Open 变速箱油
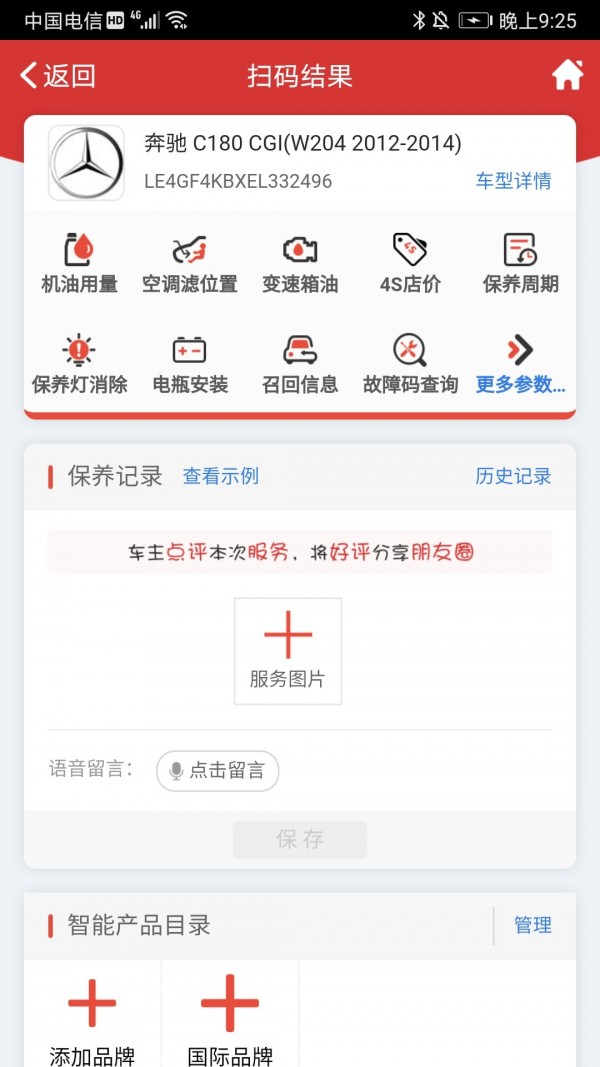 (300, 263)
